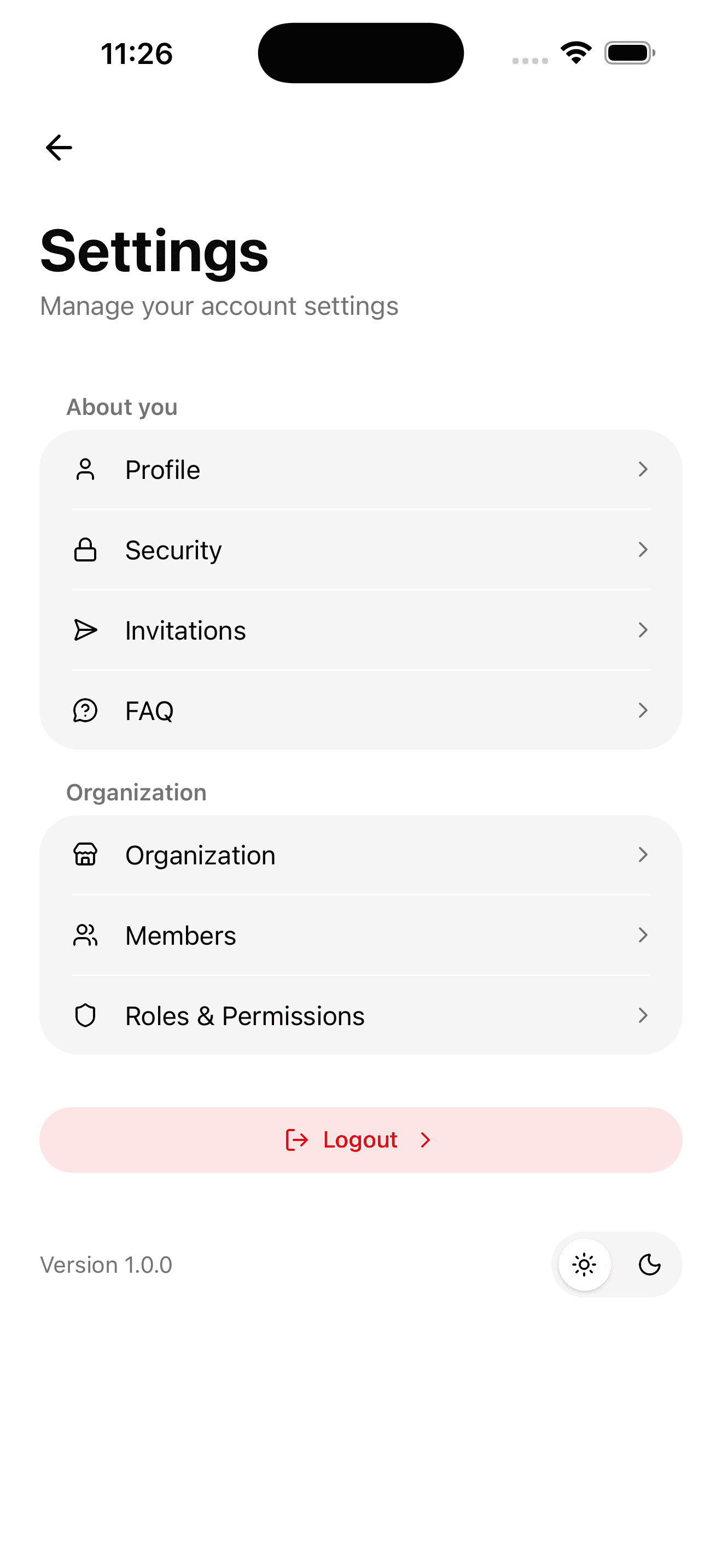The width and height of the screenshot is (722, 1568).
Task: Click the Version 1.0.0 label
Action: coord(106,1264)
